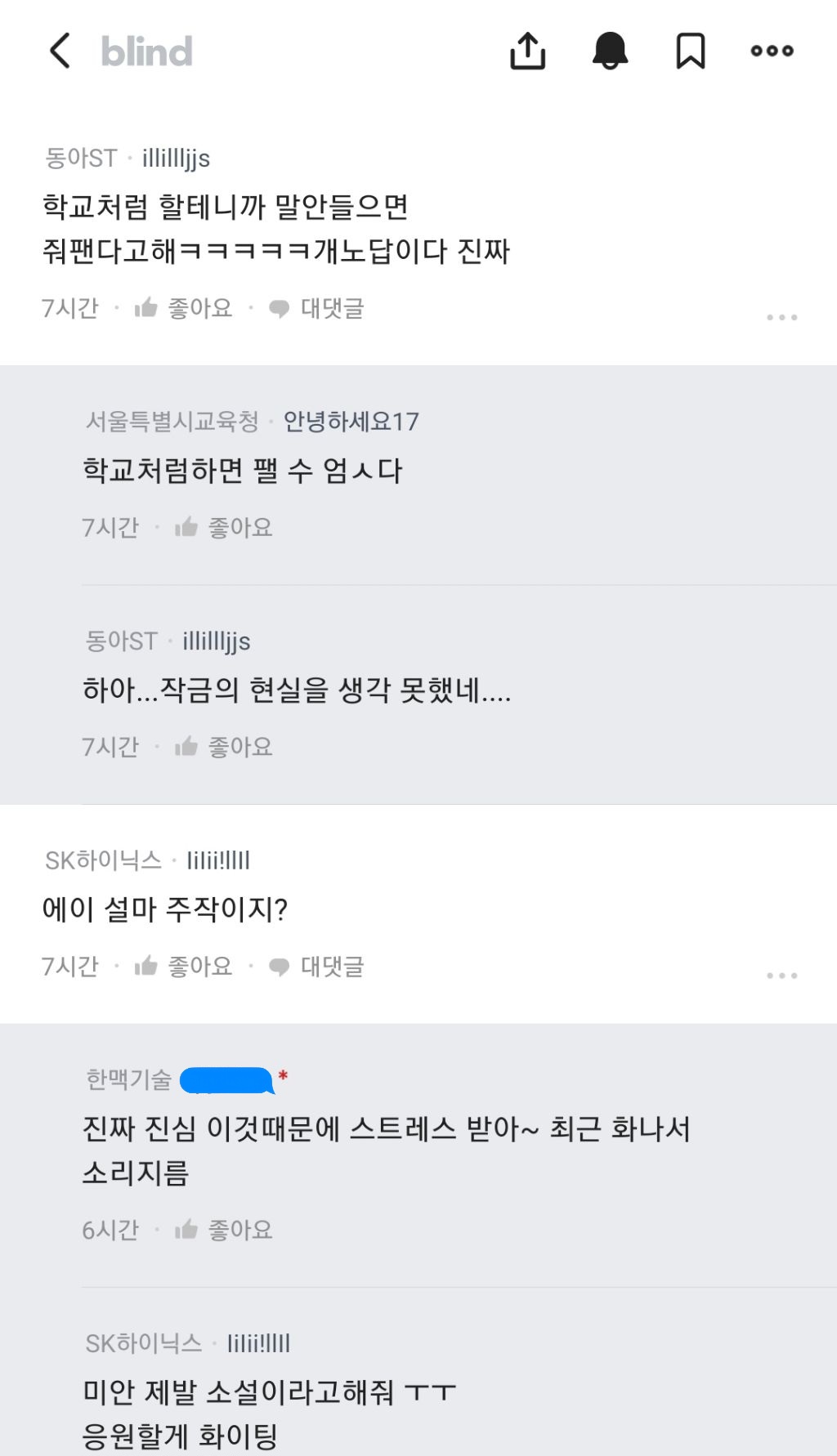This screenshot has width=837, height=1456.
Task: Open 대댓글 replies on the first comment
Action: tap(333, 308)
